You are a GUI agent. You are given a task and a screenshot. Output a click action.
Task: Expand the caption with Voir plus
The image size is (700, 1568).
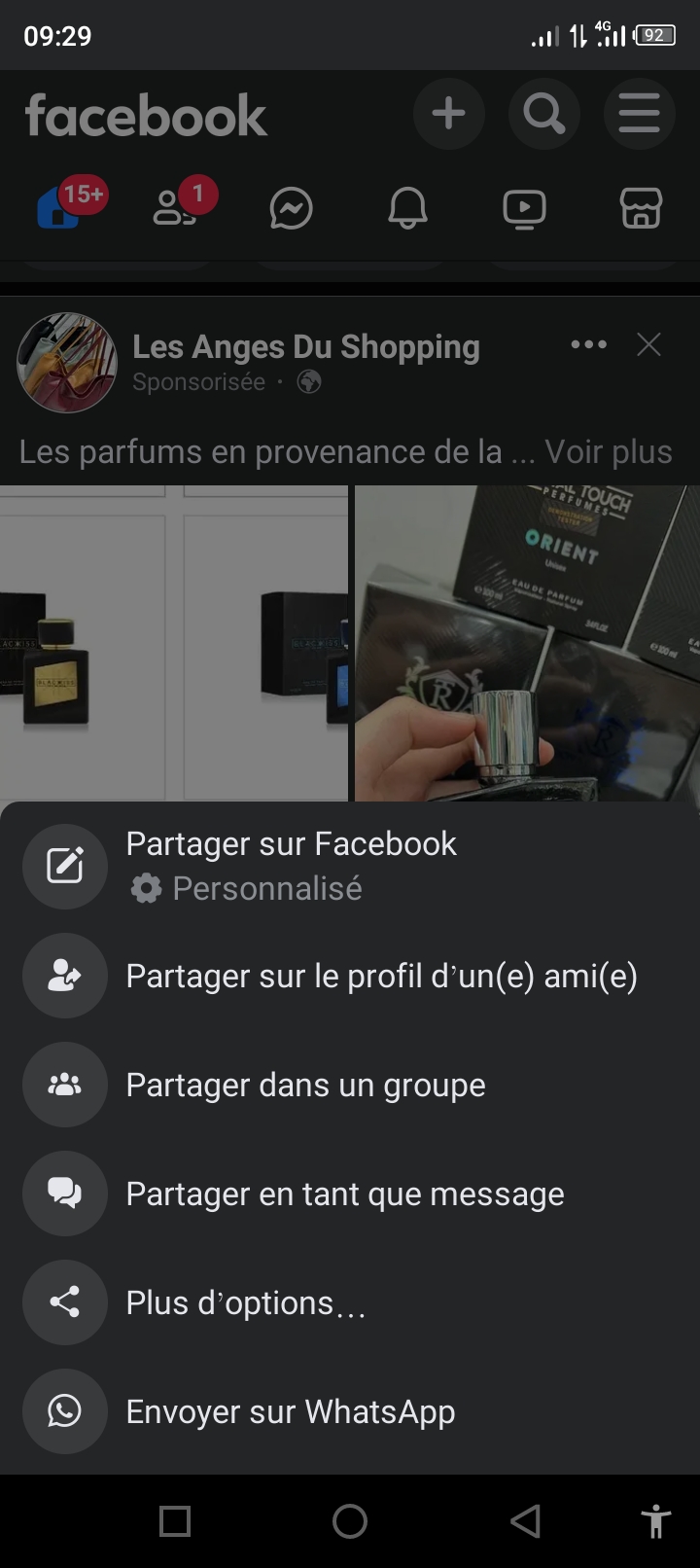pos(608,451)
